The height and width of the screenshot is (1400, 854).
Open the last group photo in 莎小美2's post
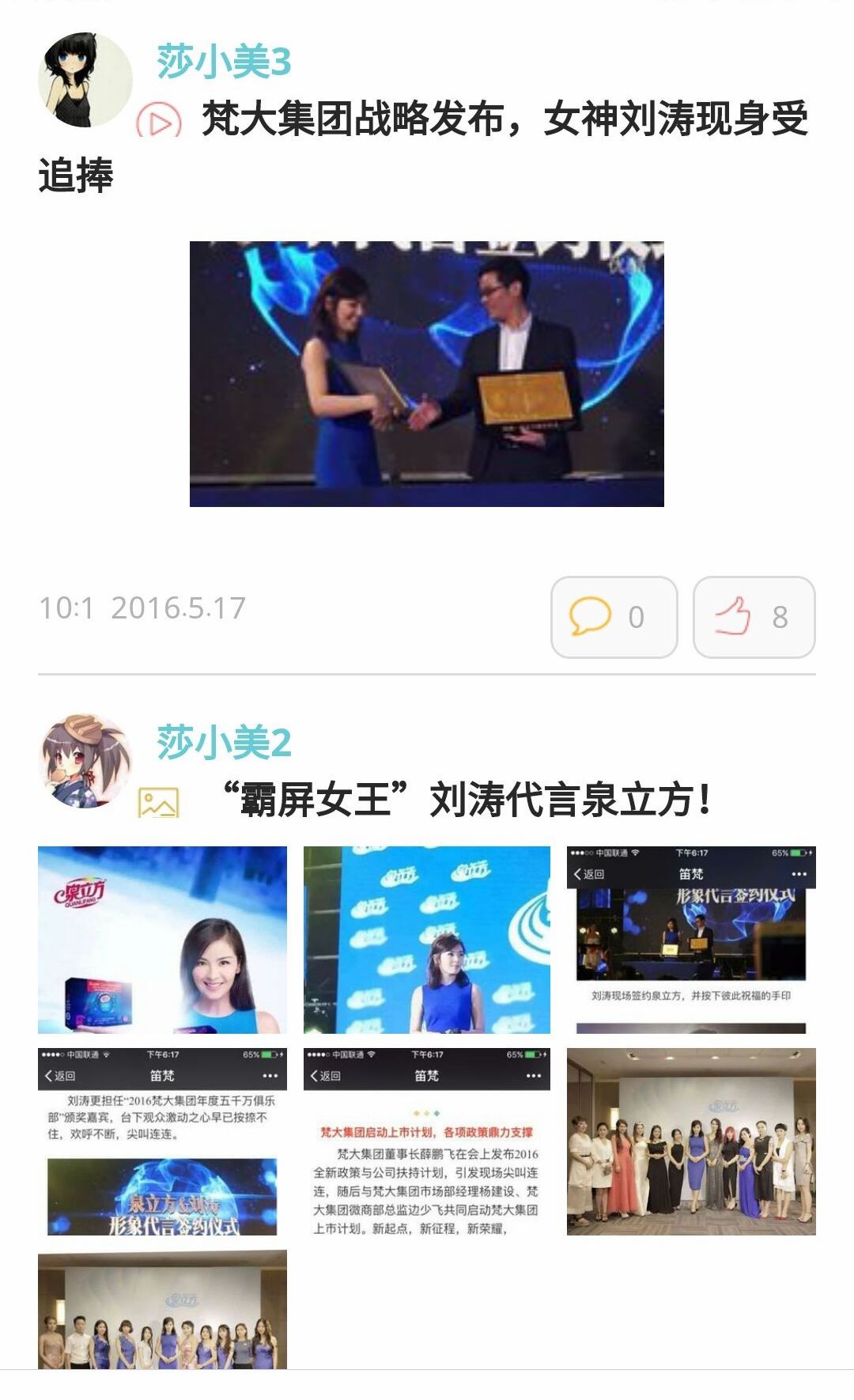click(162, 1309)
